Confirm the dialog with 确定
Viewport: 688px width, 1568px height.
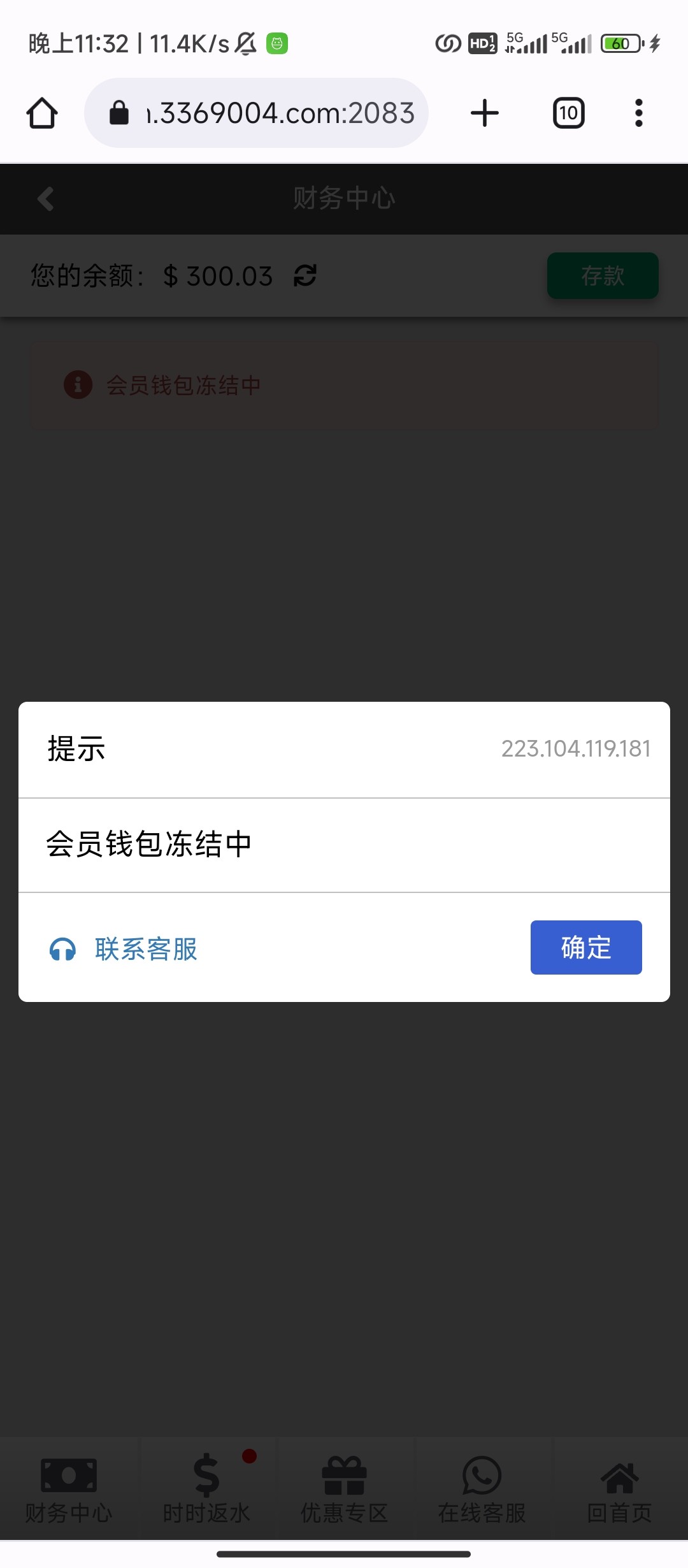(x=585, y=947)
